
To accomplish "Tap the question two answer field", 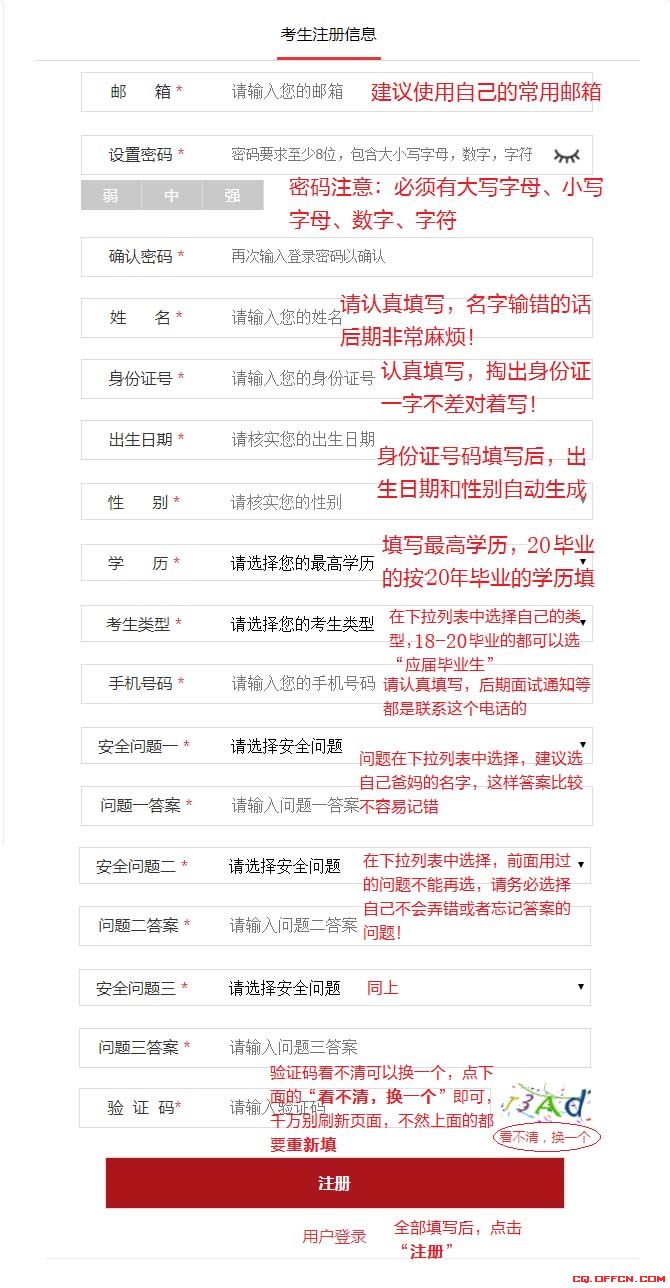I will point(335,926).
